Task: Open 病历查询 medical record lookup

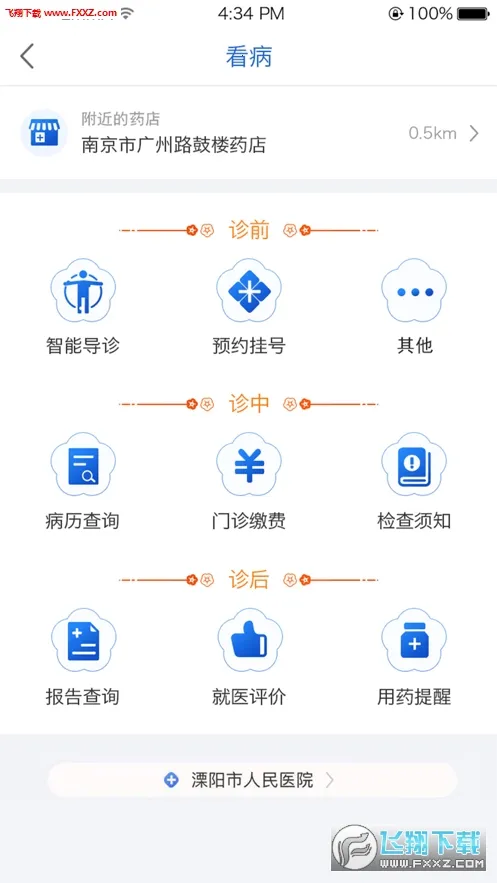Action: [83, 481]
